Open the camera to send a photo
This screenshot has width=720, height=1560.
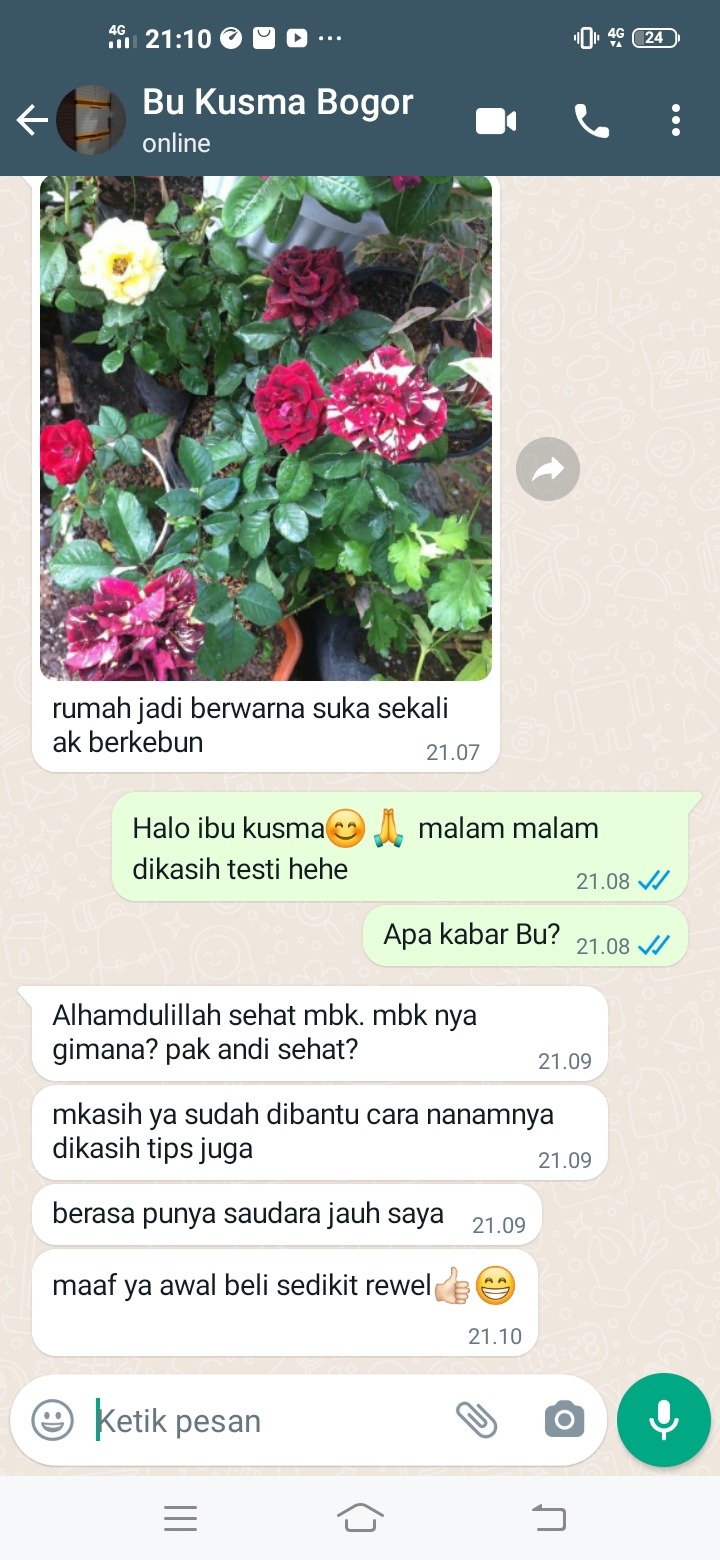point(564,1420)
